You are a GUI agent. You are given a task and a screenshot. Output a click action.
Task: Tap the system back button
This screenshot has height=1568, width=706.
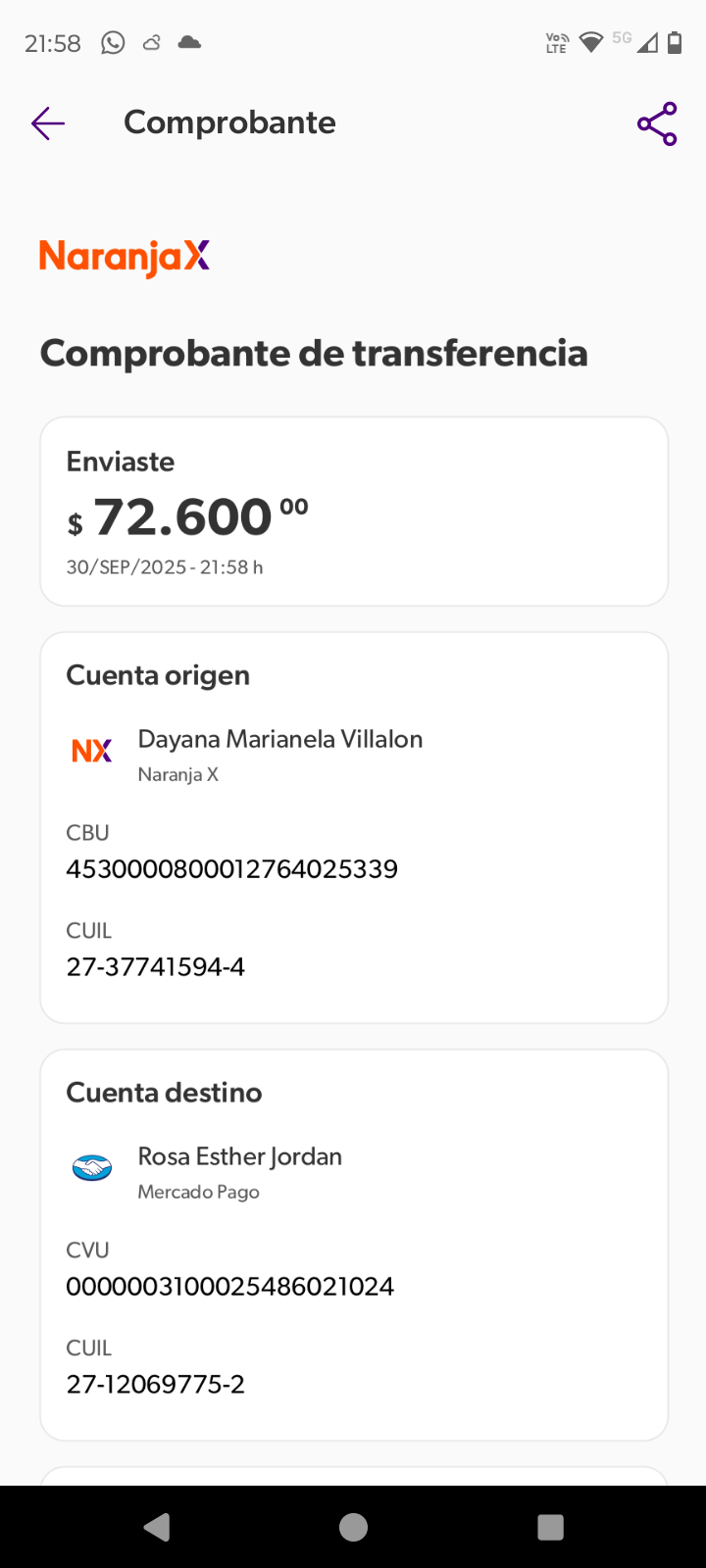157,1527
